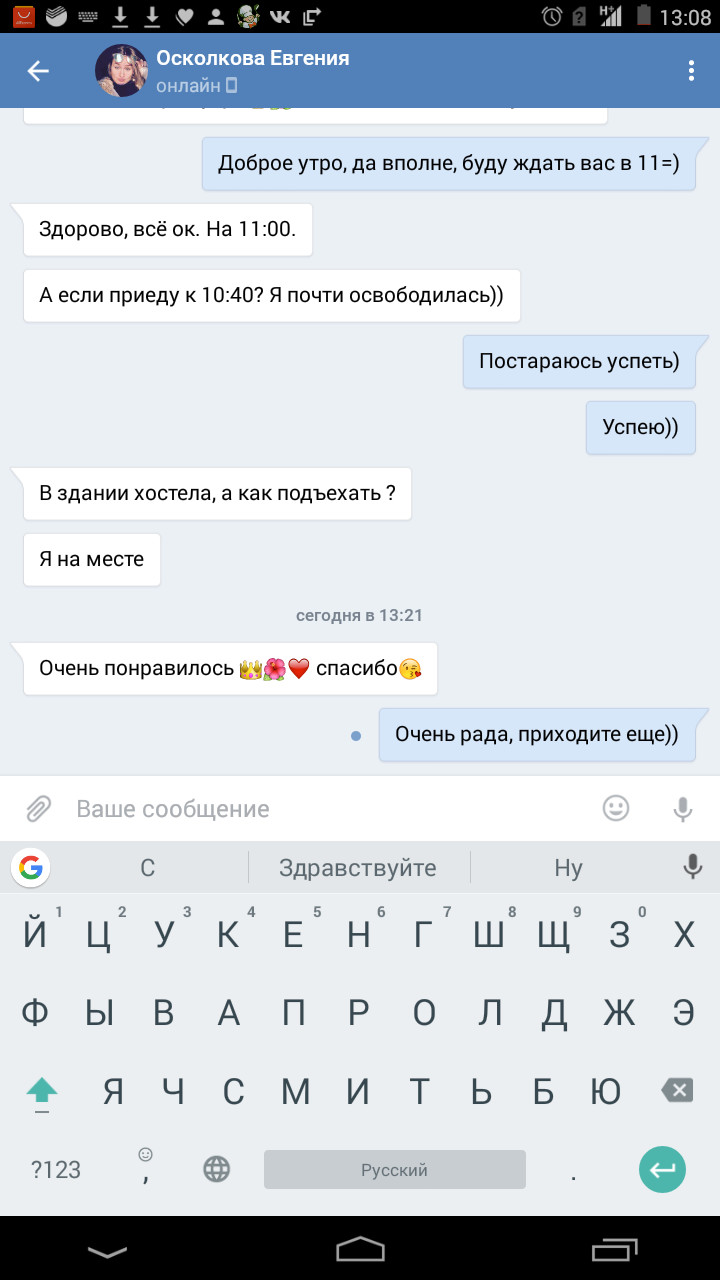Change keyboard language with the globe key
720x1280 pixels.
216,1169
